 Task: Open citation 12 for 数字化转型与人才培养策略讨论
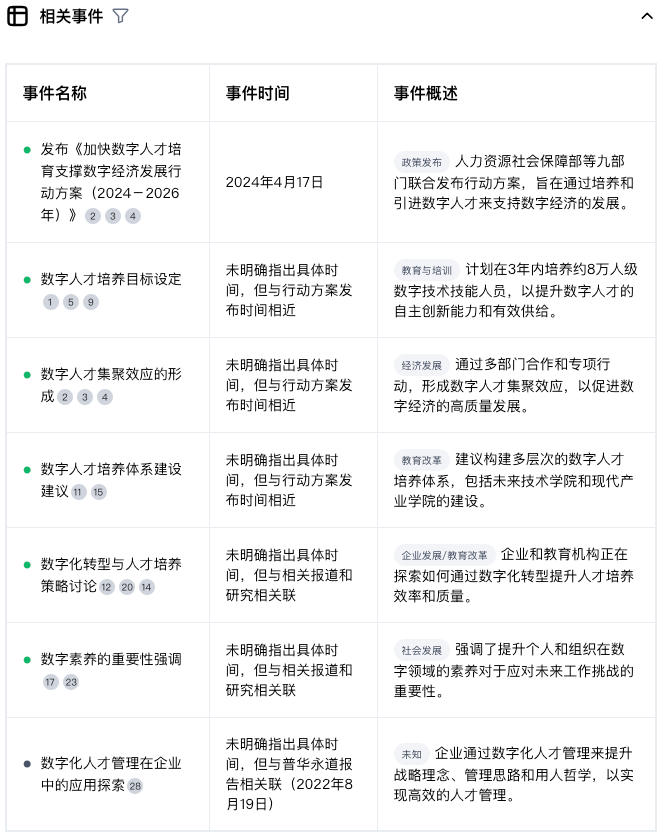point(107,587)
